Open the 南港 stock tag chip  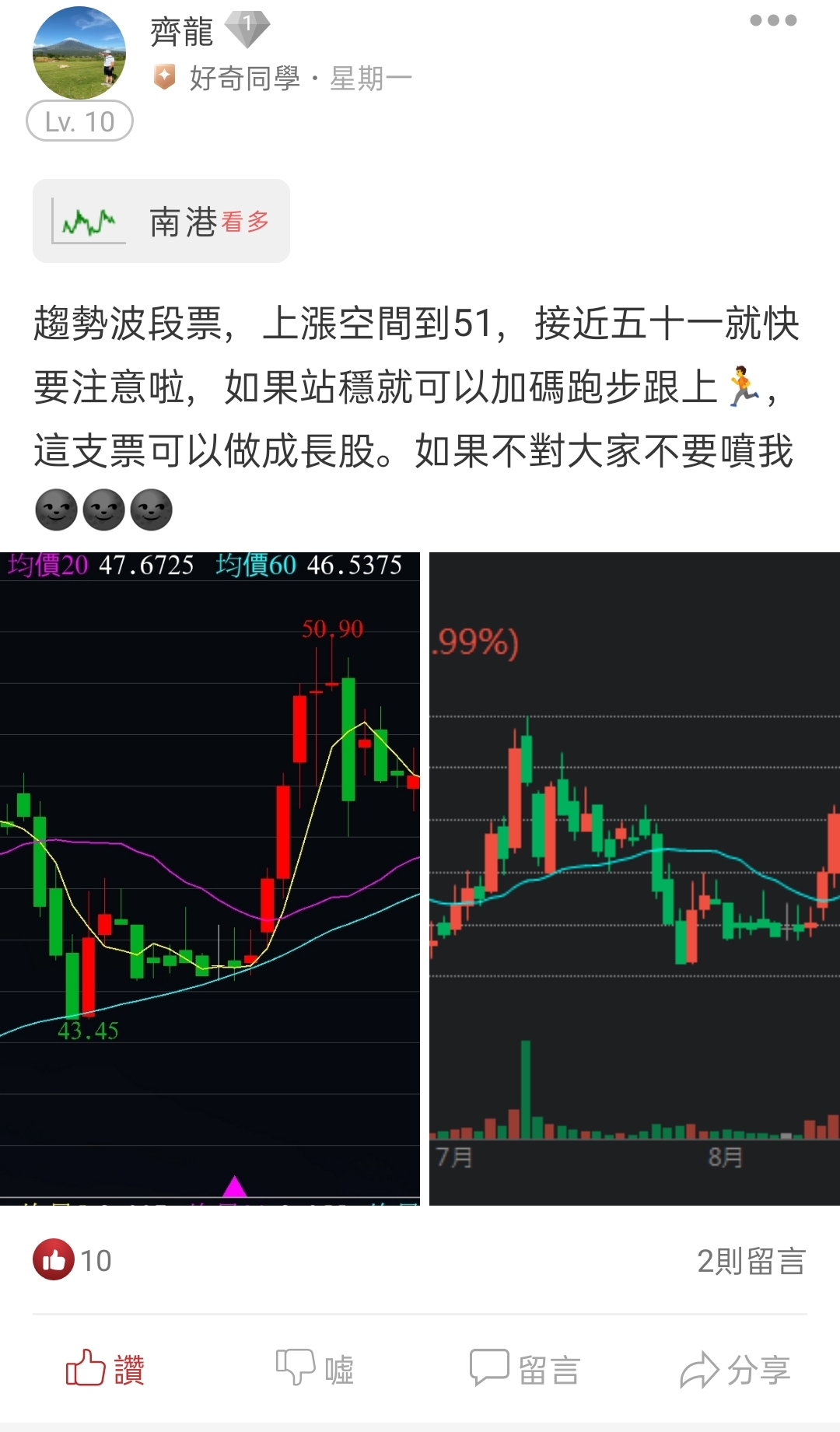(161, 222)
